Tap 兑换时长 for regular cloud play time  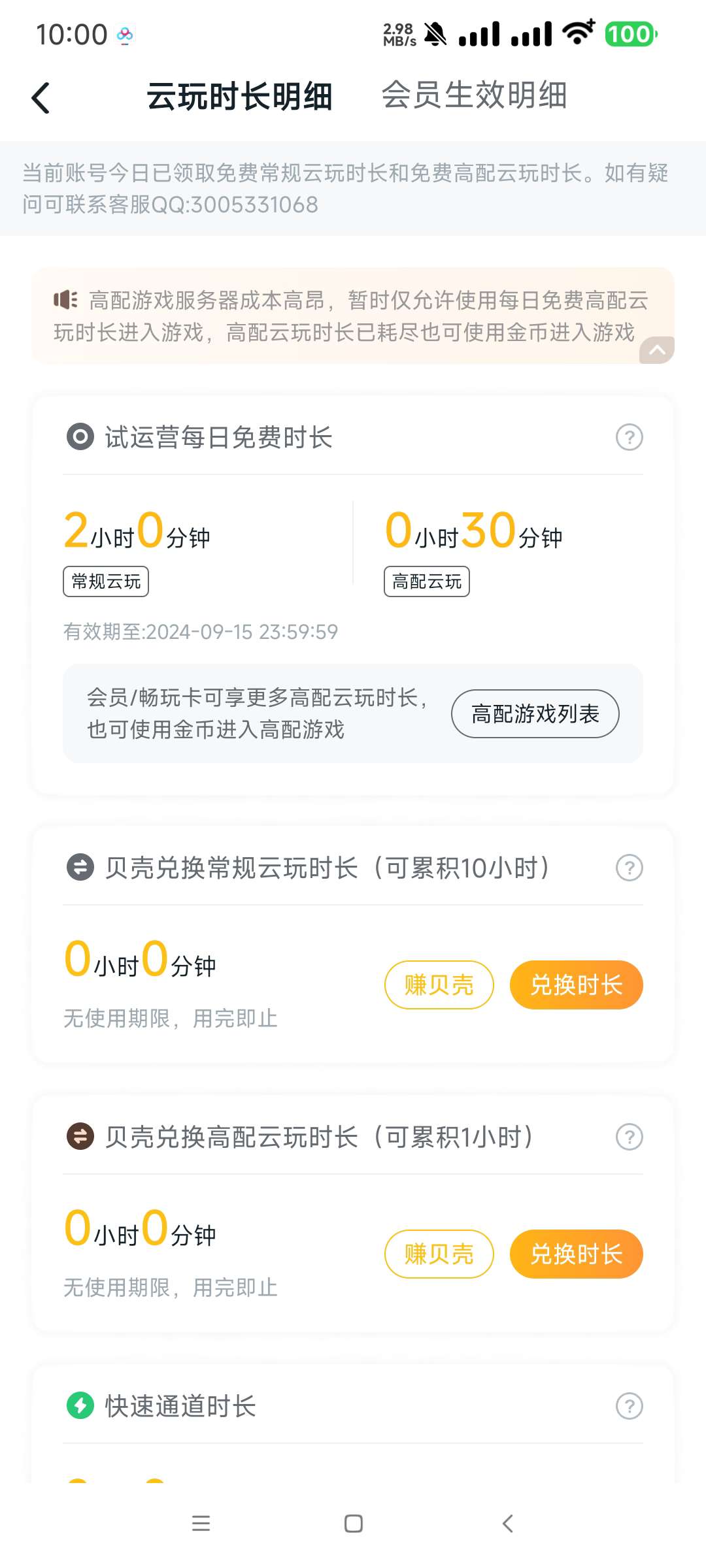(x=576, y=985)
